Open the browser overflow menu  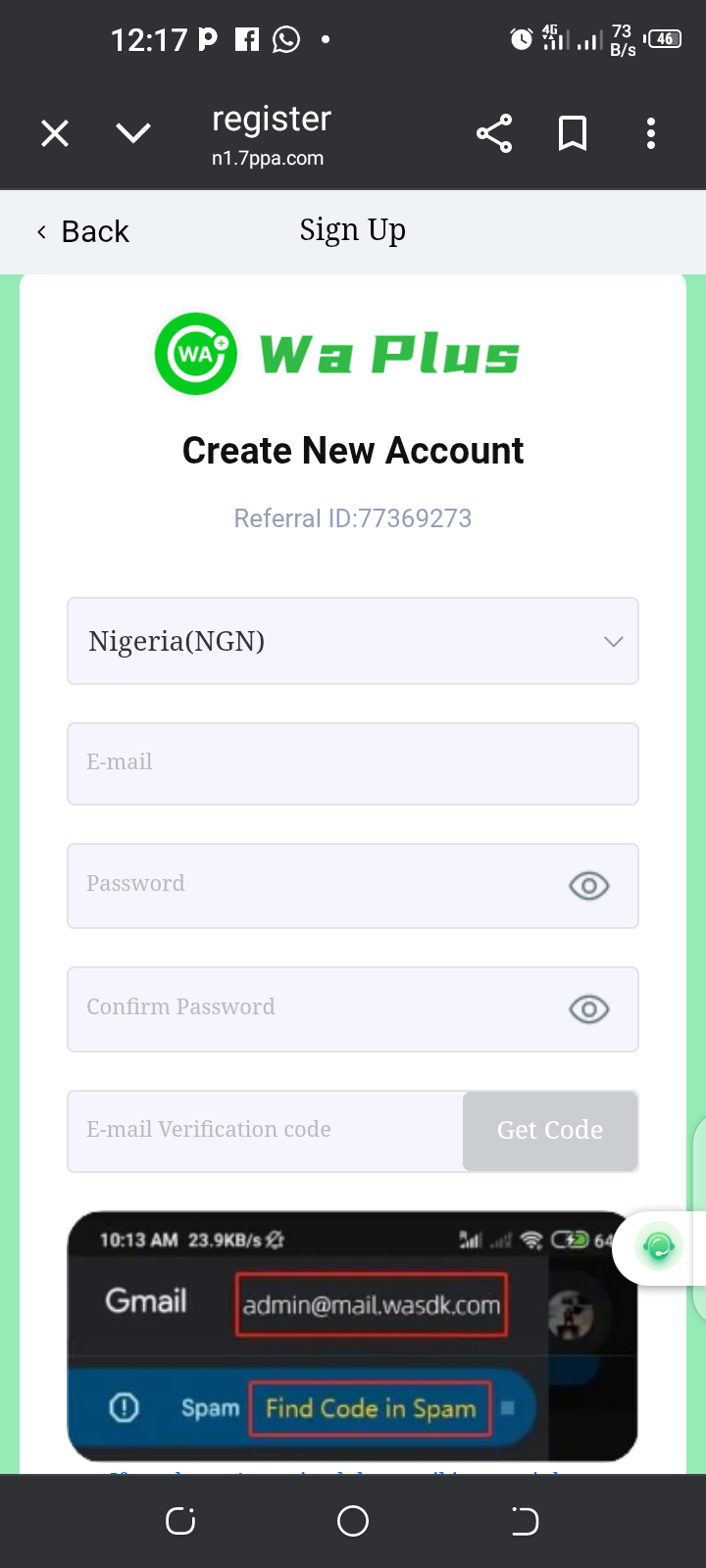[x=651, y=133]
